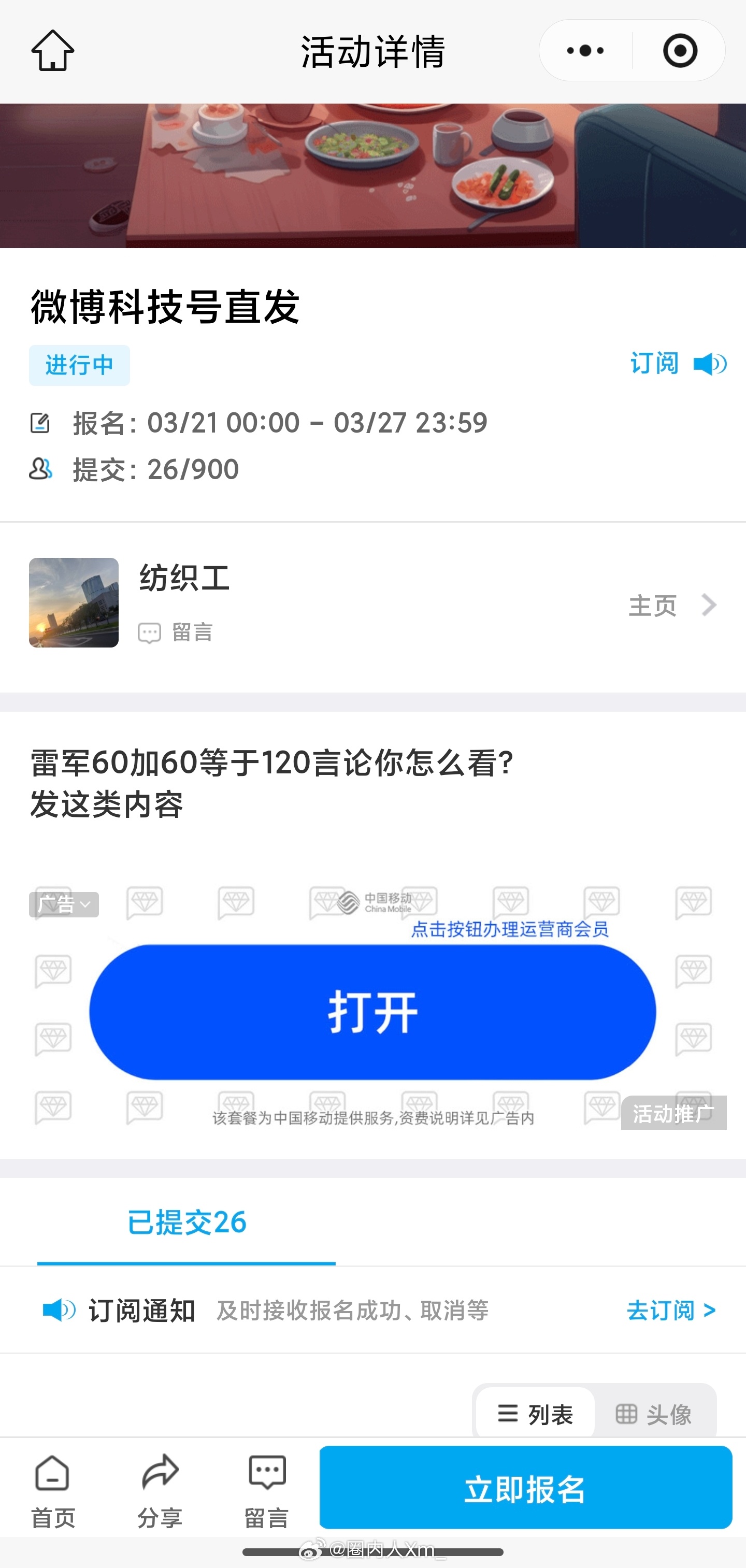The height and width of the screenshot is (1568, 746).
Task: Open 留言 in the bottom bar
Action: click(267, 1492)
